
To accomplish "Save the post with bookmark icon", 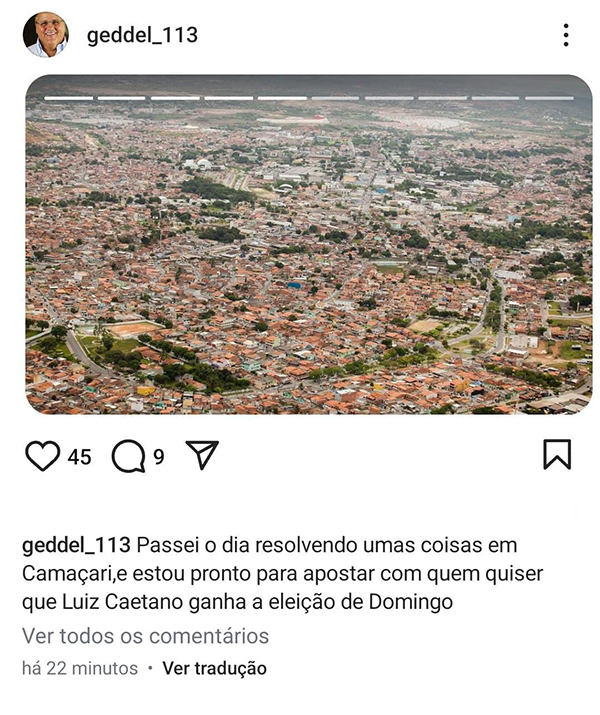I will 557,455.
